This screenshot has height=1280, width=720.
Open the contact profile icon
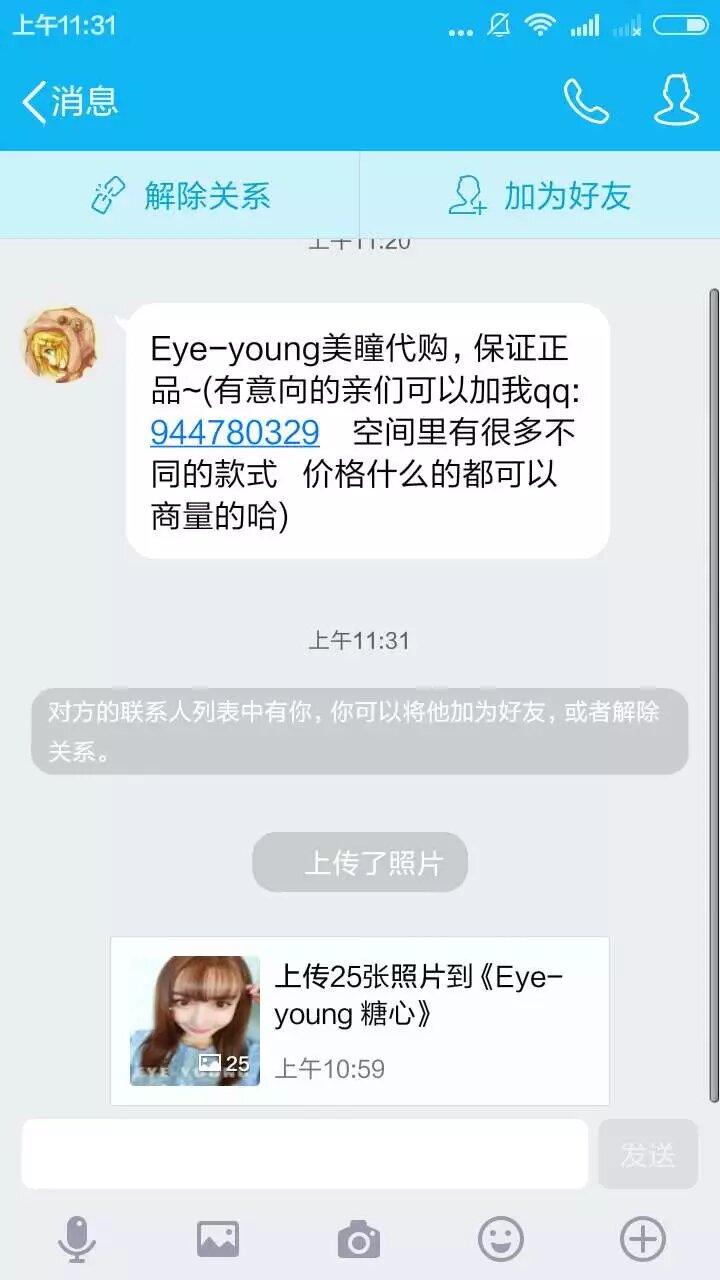(x=676, y=101)
